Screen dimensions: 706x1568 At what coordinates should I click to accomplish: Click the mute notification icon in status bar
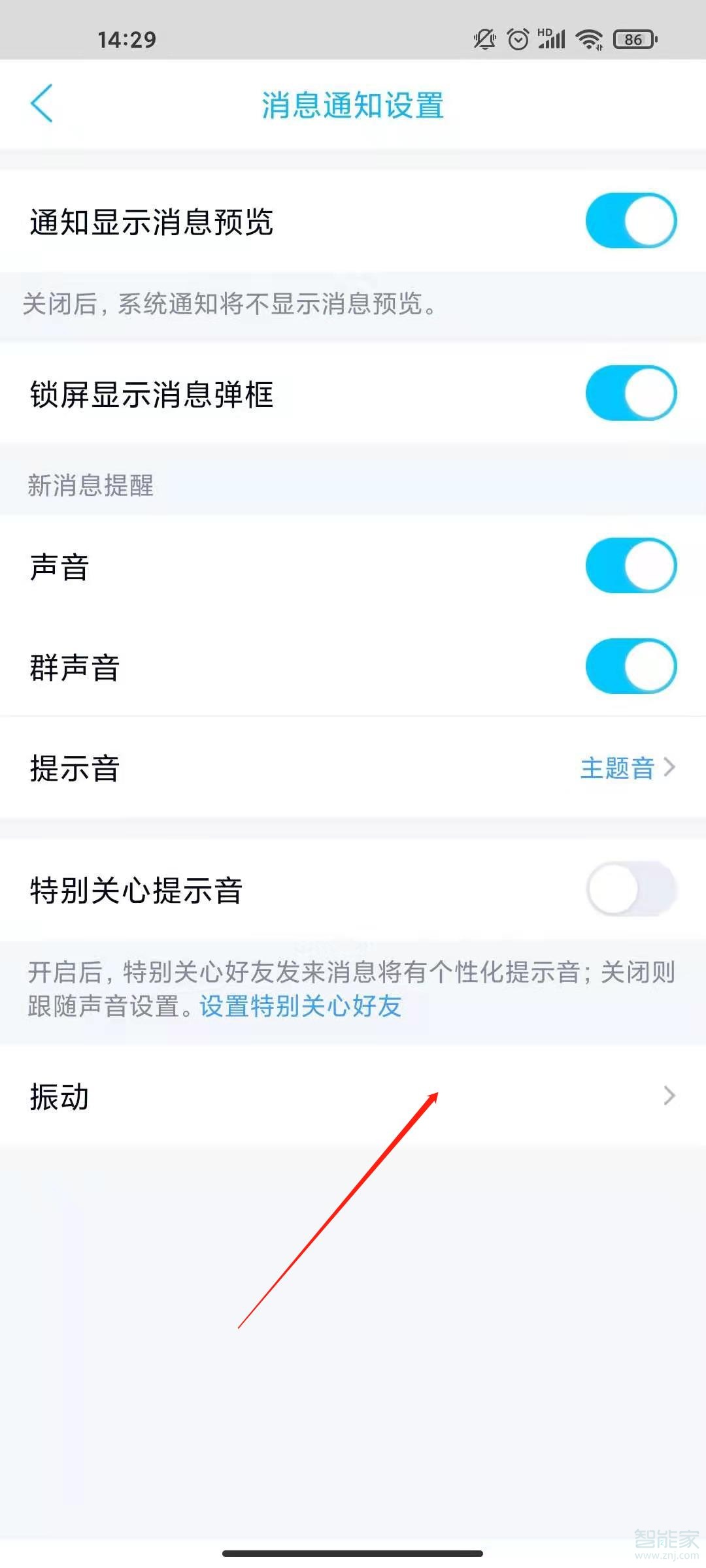click(x=483, y=39)
